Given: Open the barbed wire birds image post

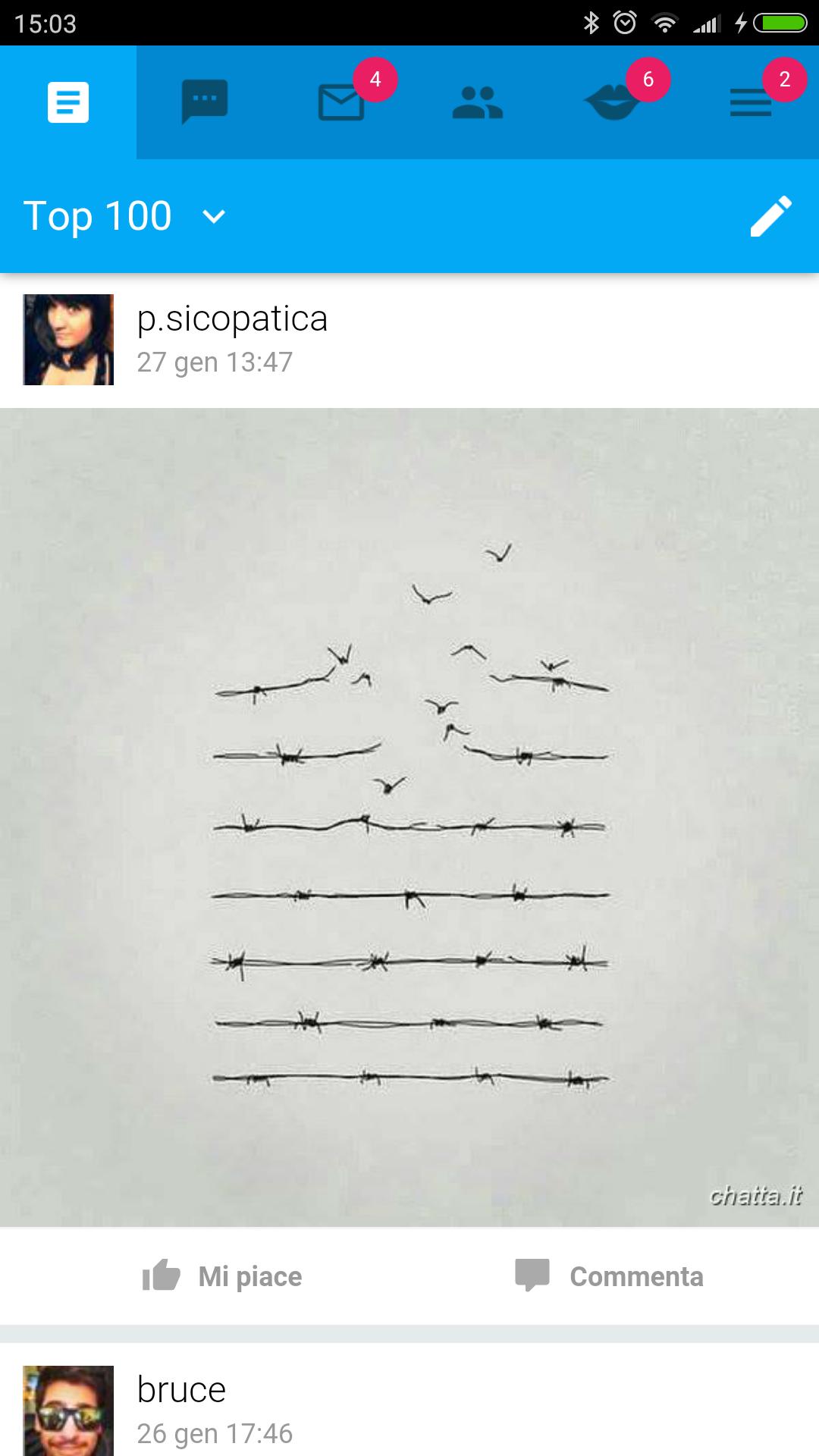Looking at the screenshot, I should [409, 817].
